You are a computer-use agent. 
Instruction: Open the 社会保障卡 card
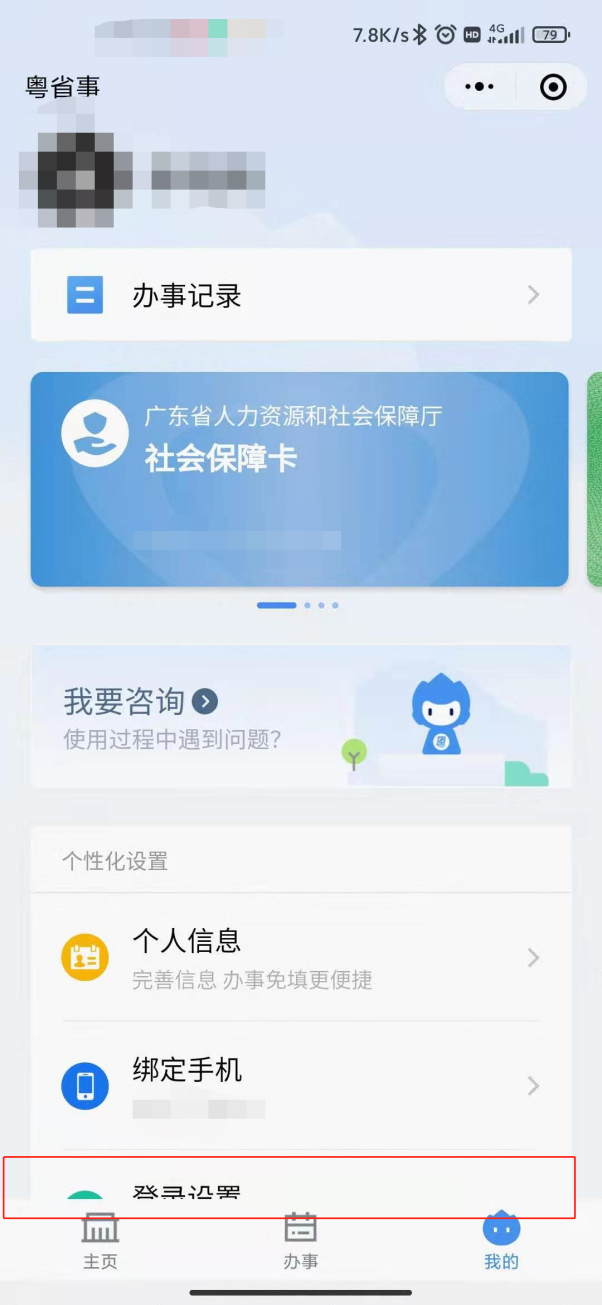click(x=300, y=478)
